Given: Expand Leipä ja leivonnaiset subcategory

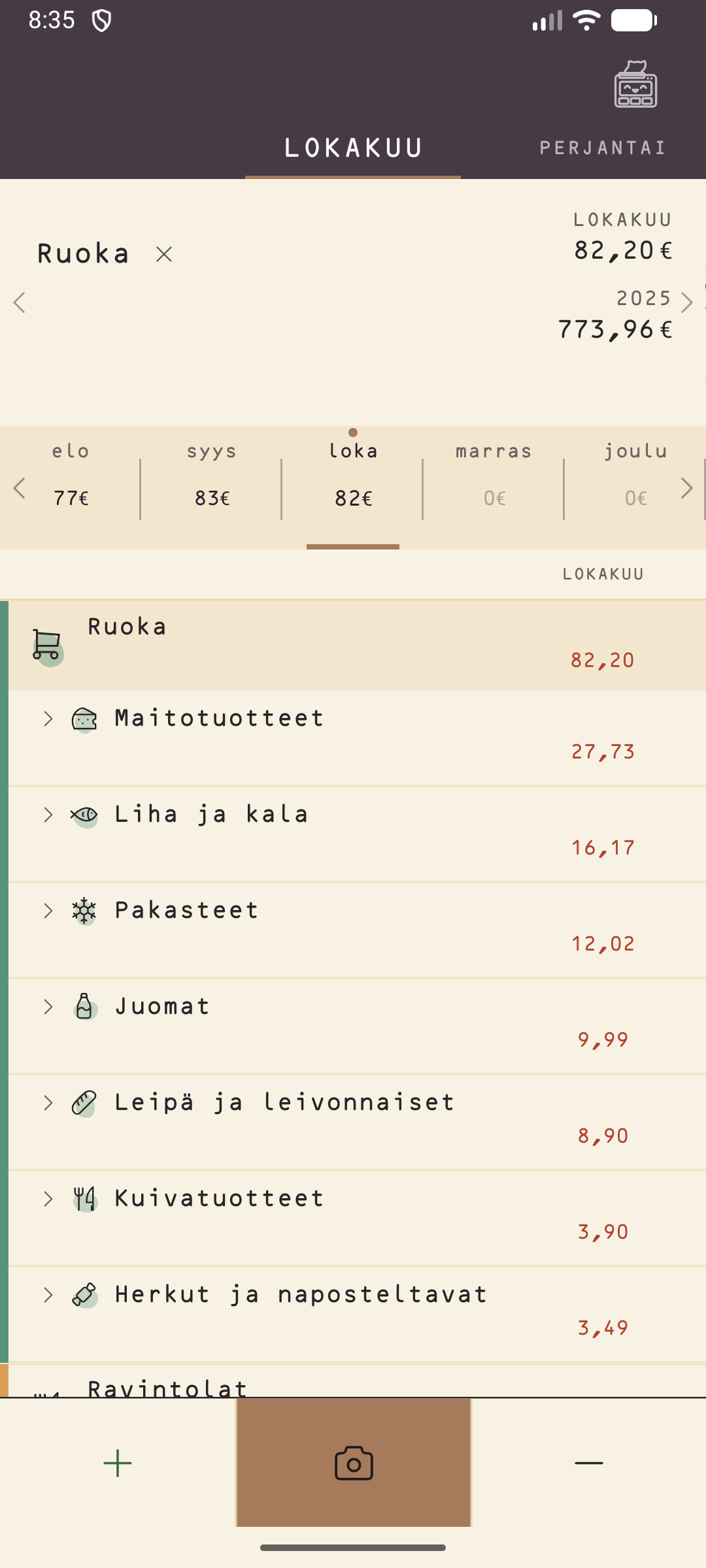Looking at the screenshot, I should (48, 1103).
